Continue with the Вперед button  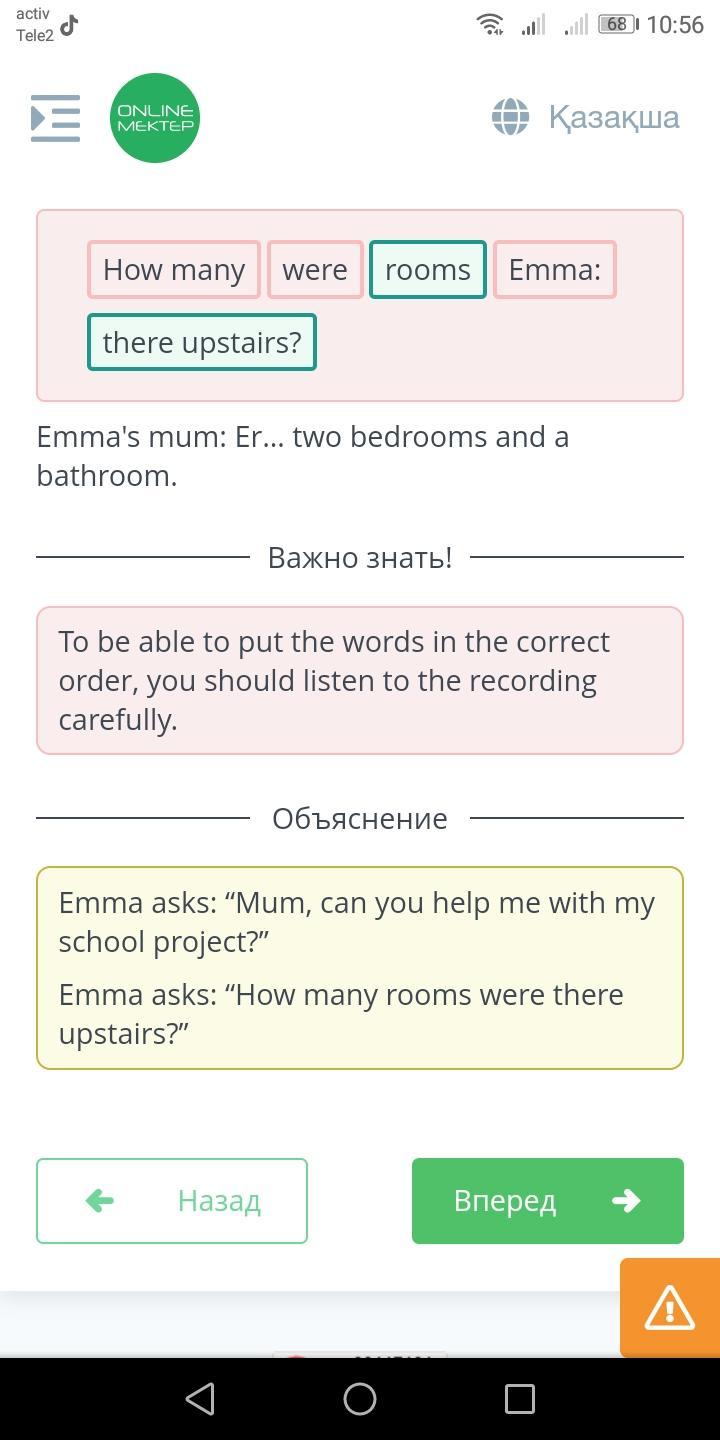click(x=547, y=1200)
